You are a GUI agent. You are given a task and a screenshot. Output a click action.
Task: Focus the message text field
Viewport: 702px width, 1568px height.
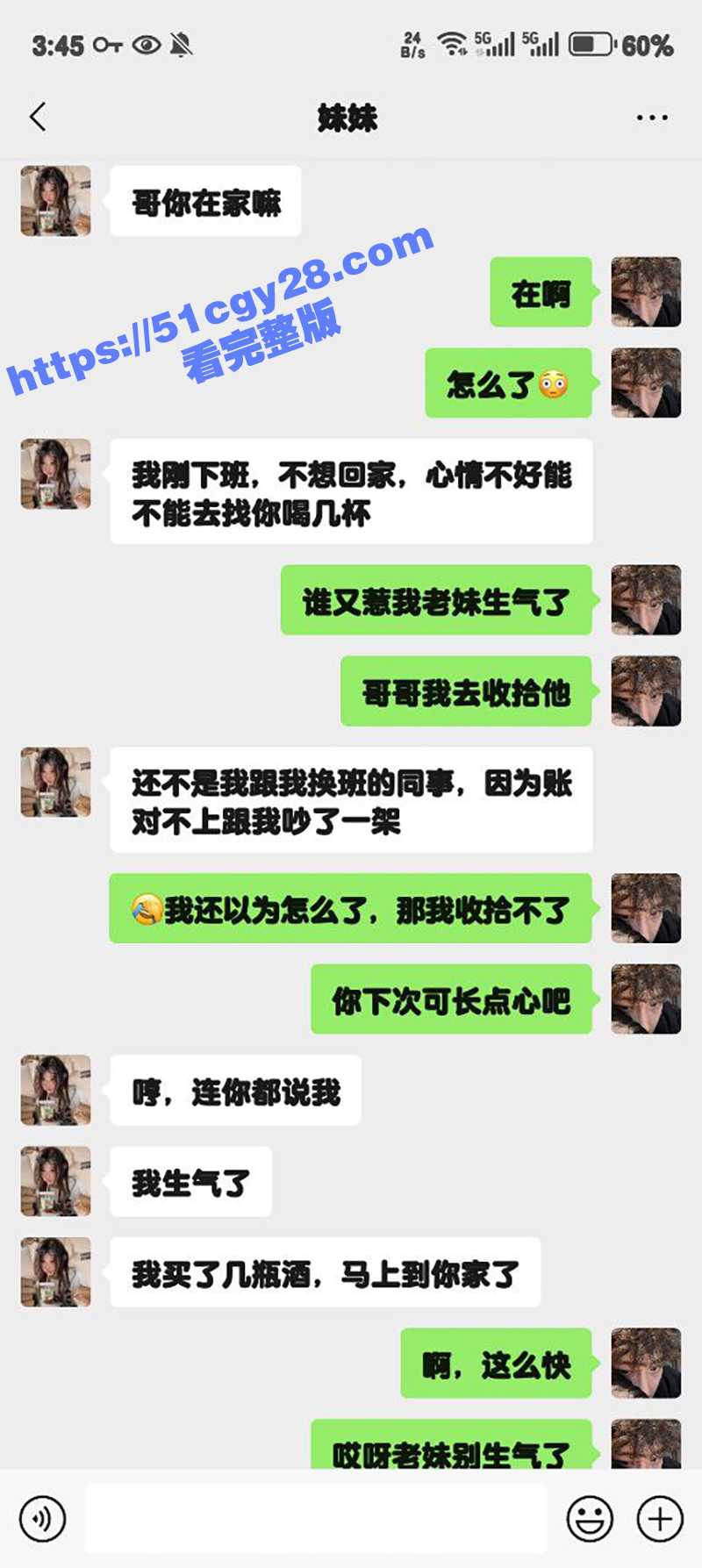316,1519
